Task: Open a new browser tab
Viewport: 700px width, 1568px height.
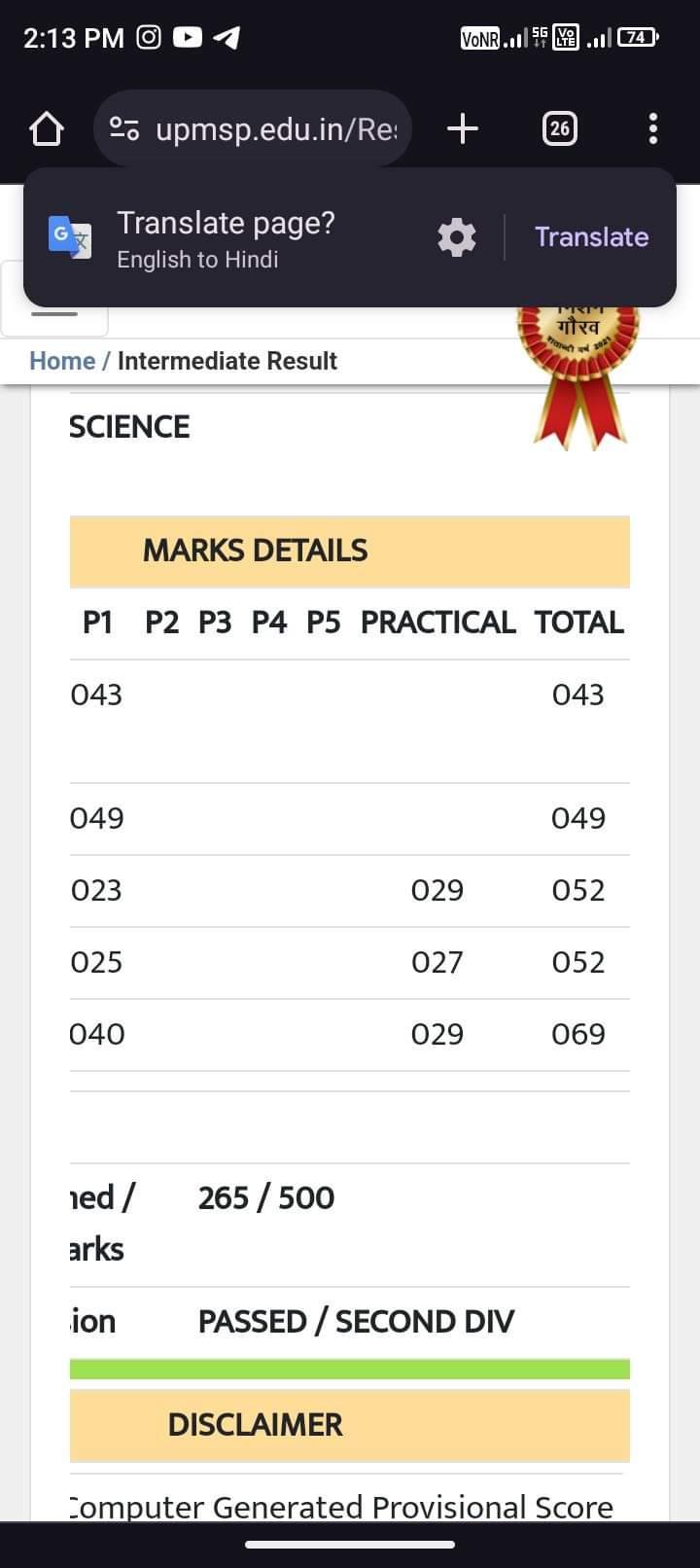Action: 463,128
